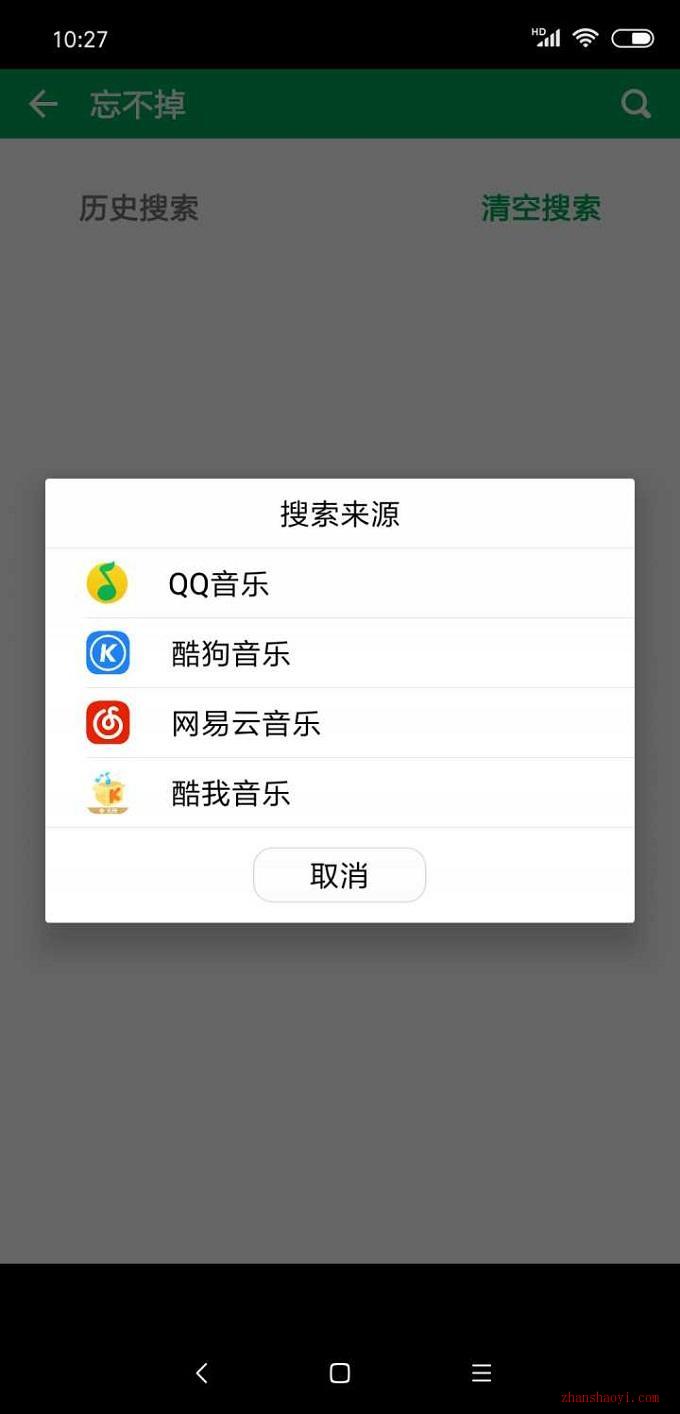Select 酷我音乐 from the list
680x1414 pixels.
[340, 793]
